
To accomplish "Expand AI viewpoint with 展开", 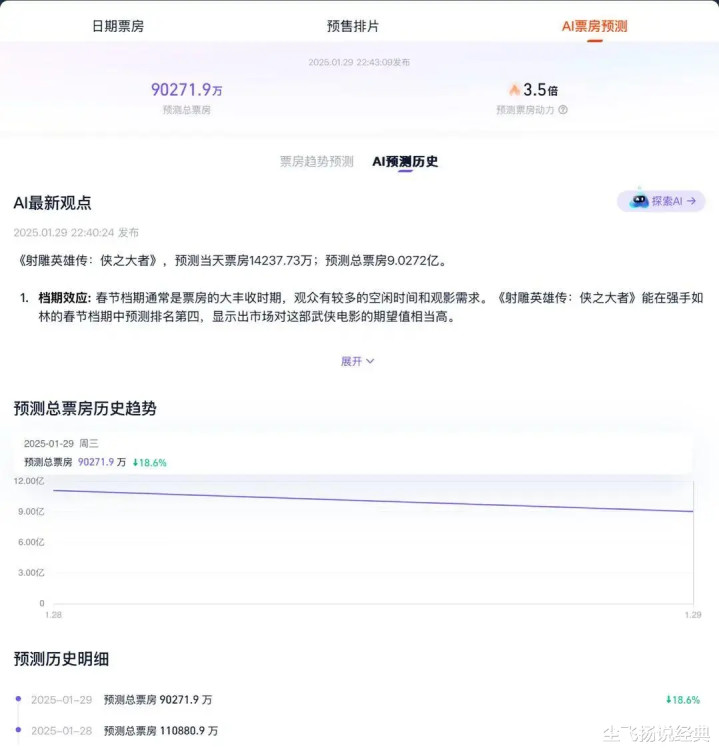I will [x=357, y=361].
